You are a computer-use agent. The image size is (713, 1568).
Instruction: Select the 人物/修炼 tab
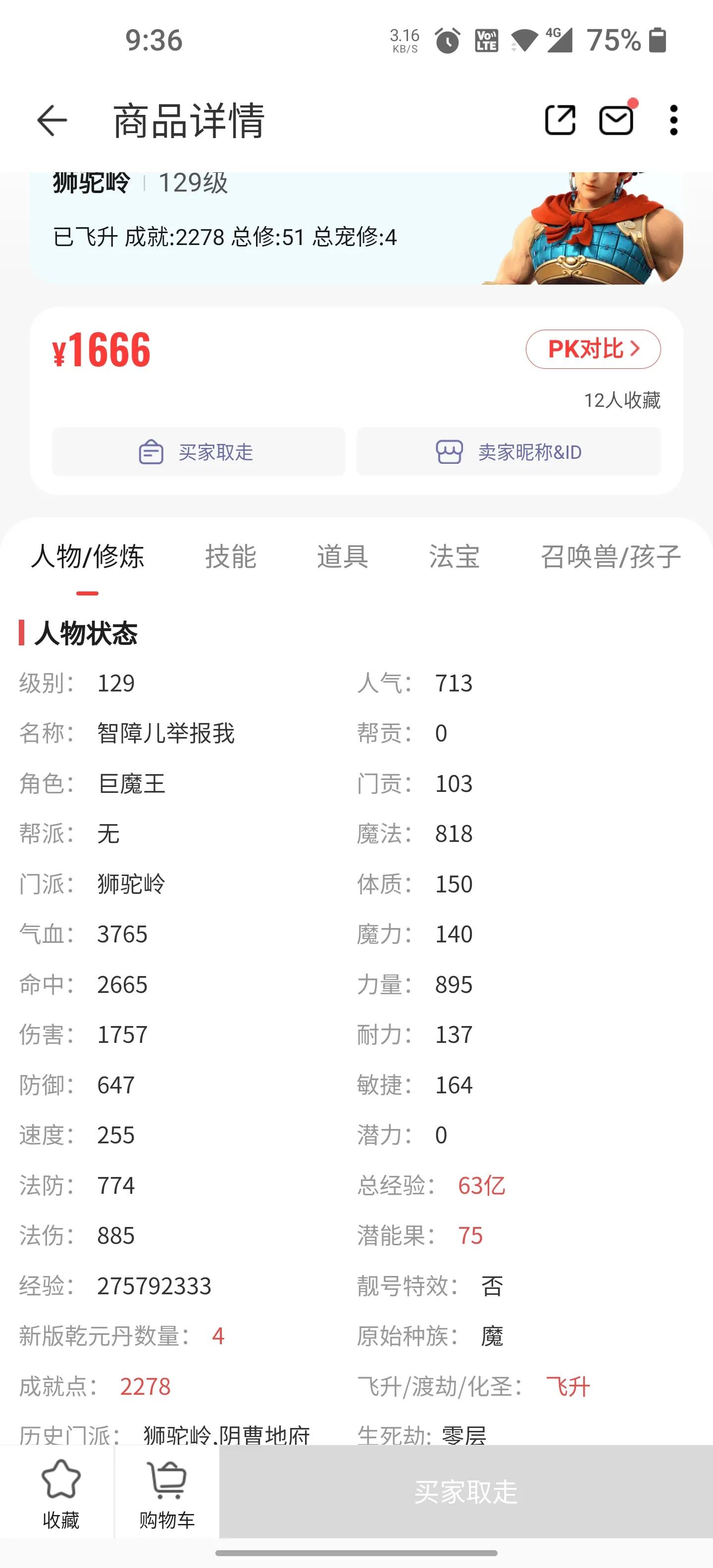pyautogui.click(x=88, y=557)
